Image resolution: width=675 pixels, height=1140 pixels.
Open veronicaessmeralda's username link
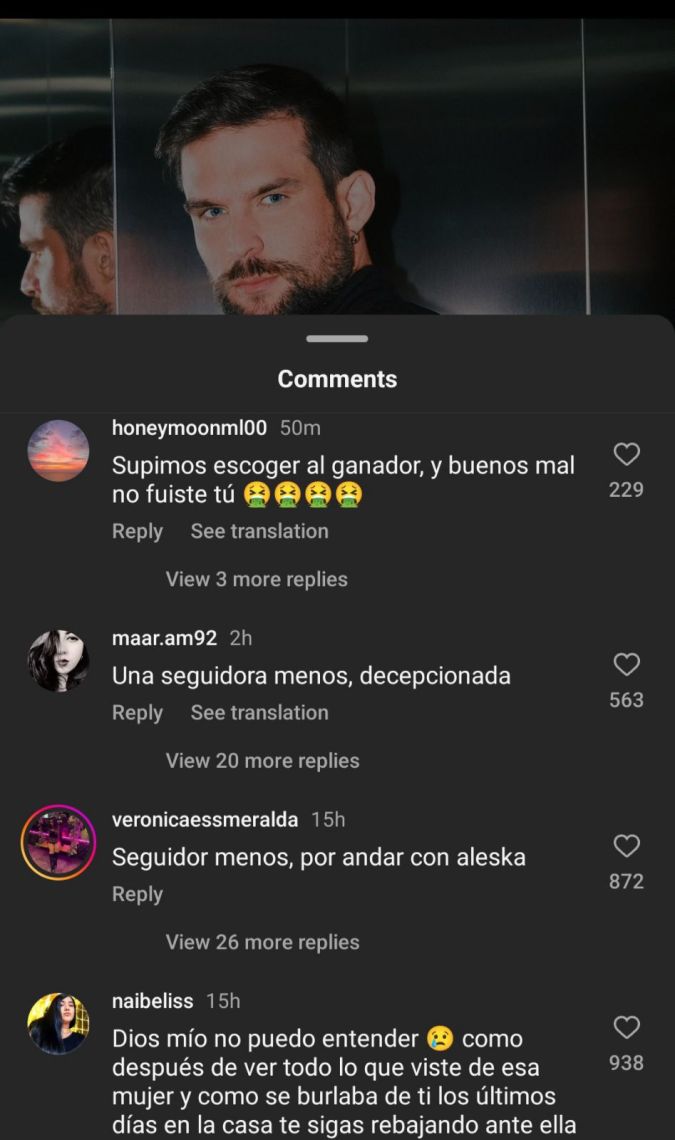coord(205,820)
